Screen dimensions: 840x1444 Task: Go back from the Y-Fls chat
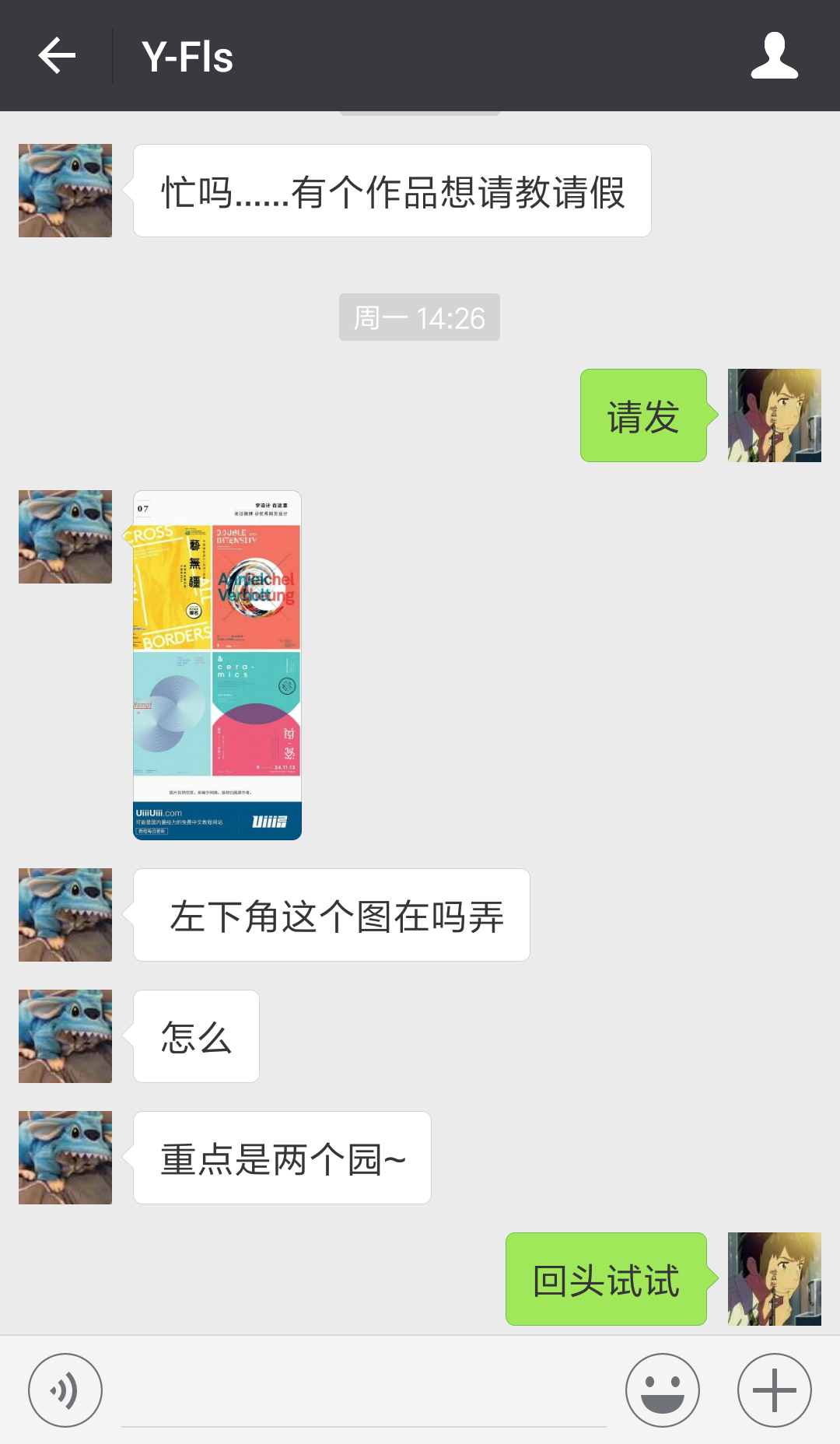tap(57, 56)
